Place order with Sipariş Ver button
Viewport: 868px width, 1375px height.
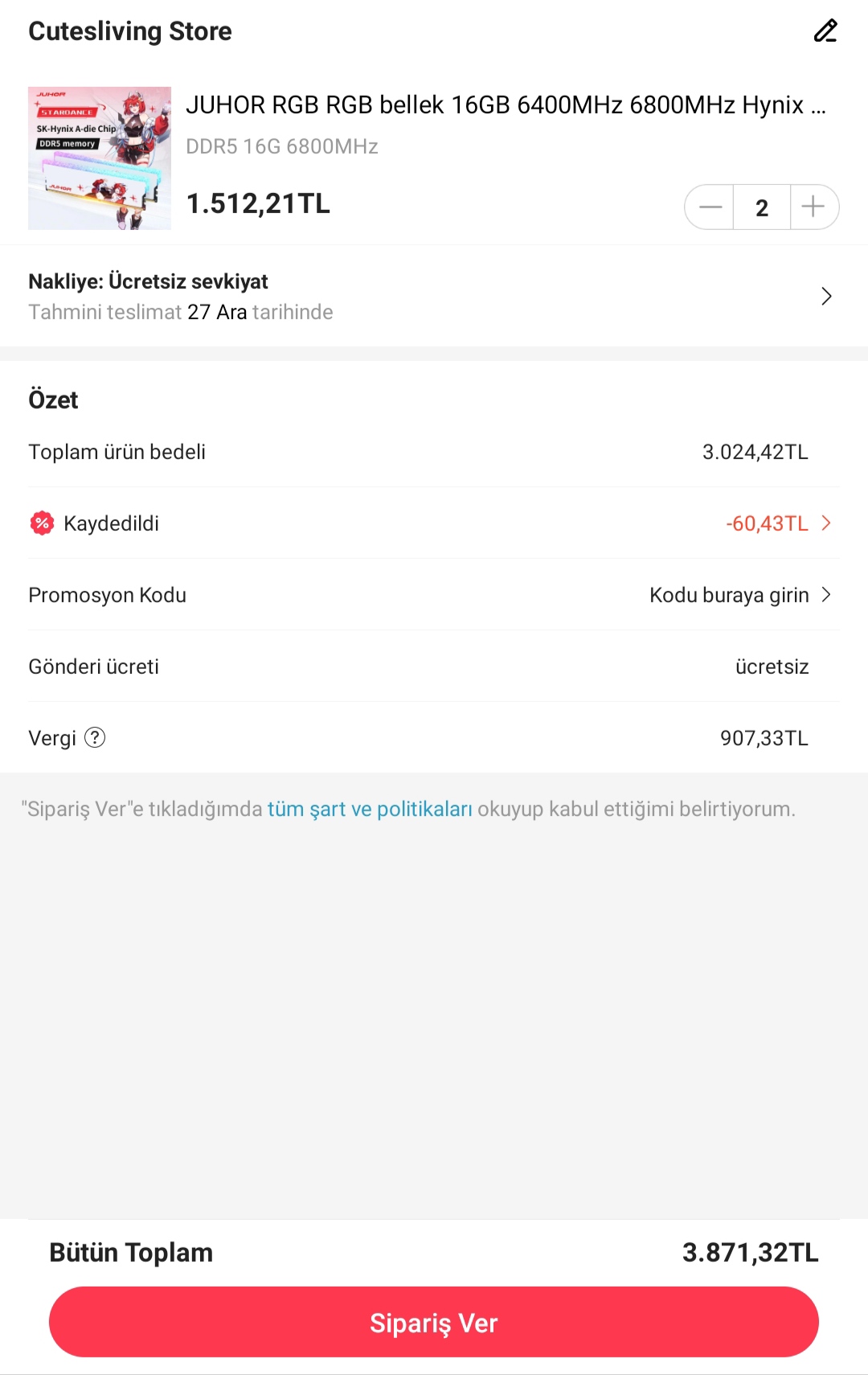(434, 1322)
